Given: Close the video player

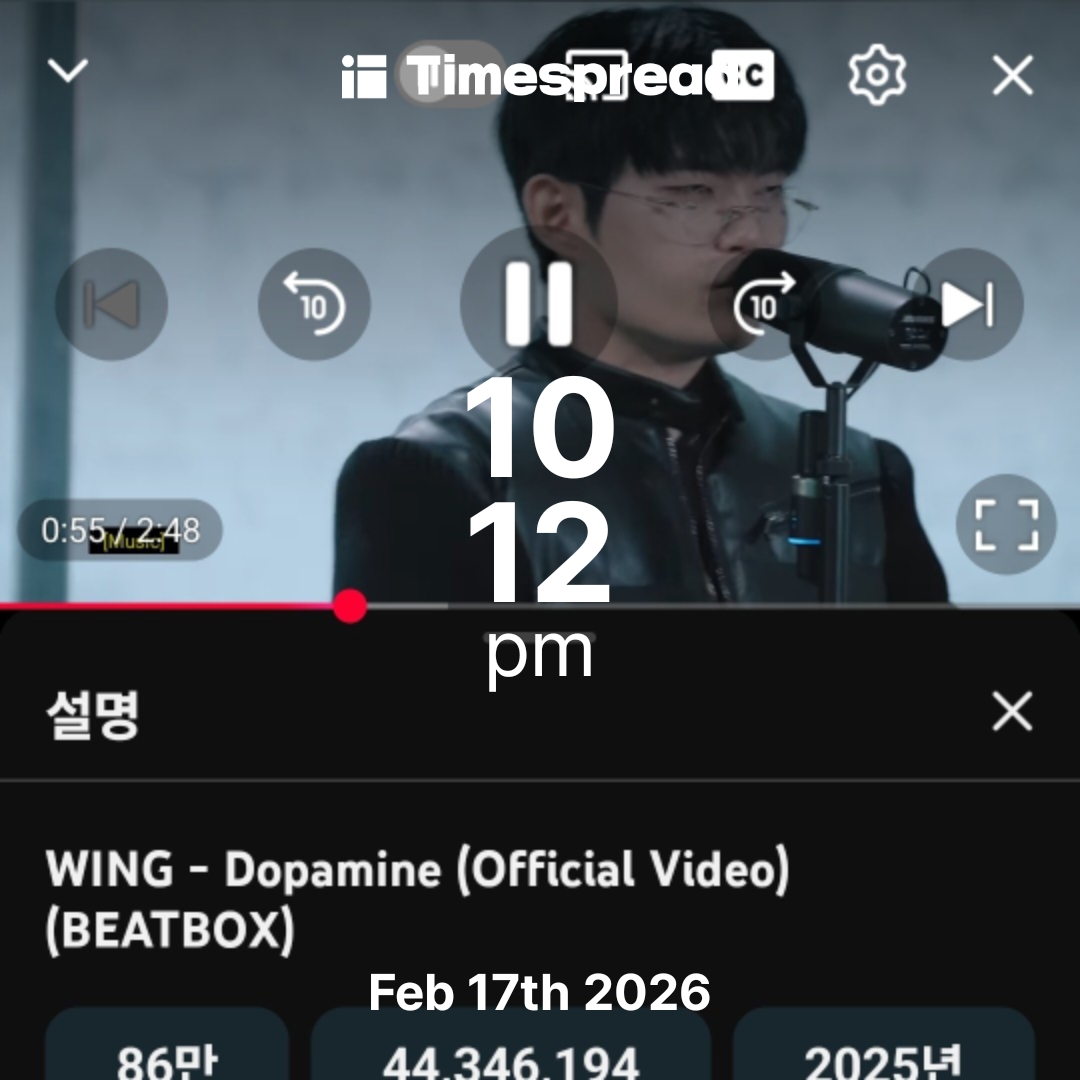Looking at the screenshot, I should [1012, 75].
